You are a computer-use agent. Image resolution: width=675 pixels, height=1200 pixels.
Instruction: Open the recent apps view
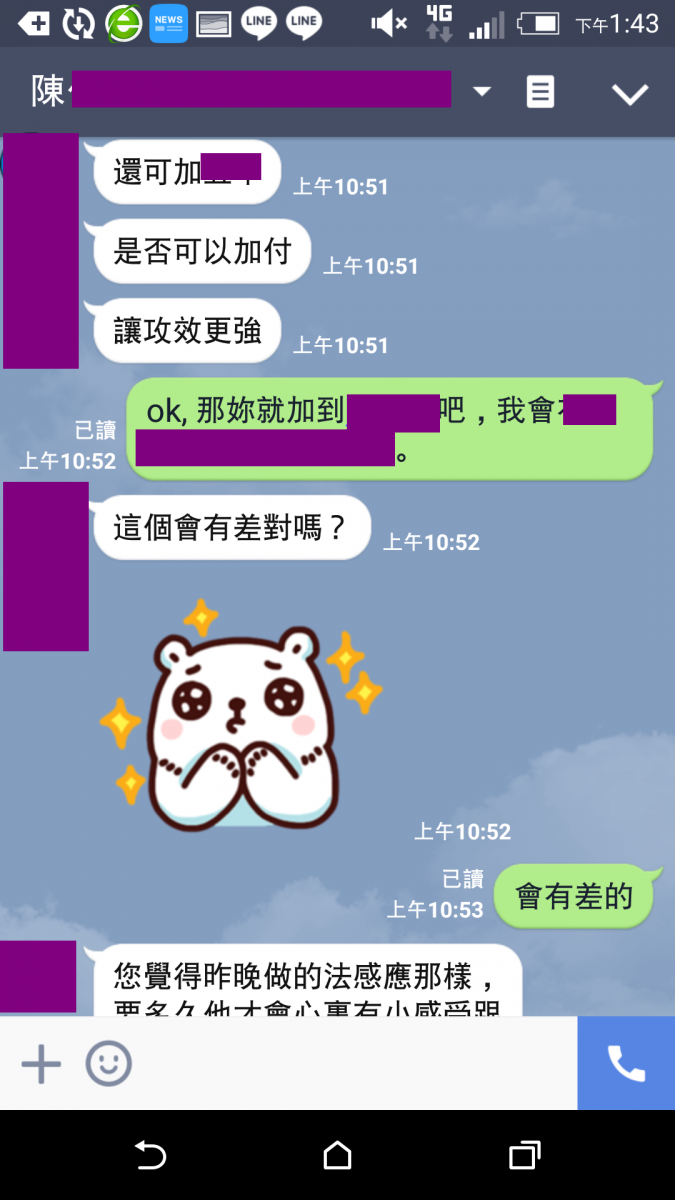coord(524,1156)
